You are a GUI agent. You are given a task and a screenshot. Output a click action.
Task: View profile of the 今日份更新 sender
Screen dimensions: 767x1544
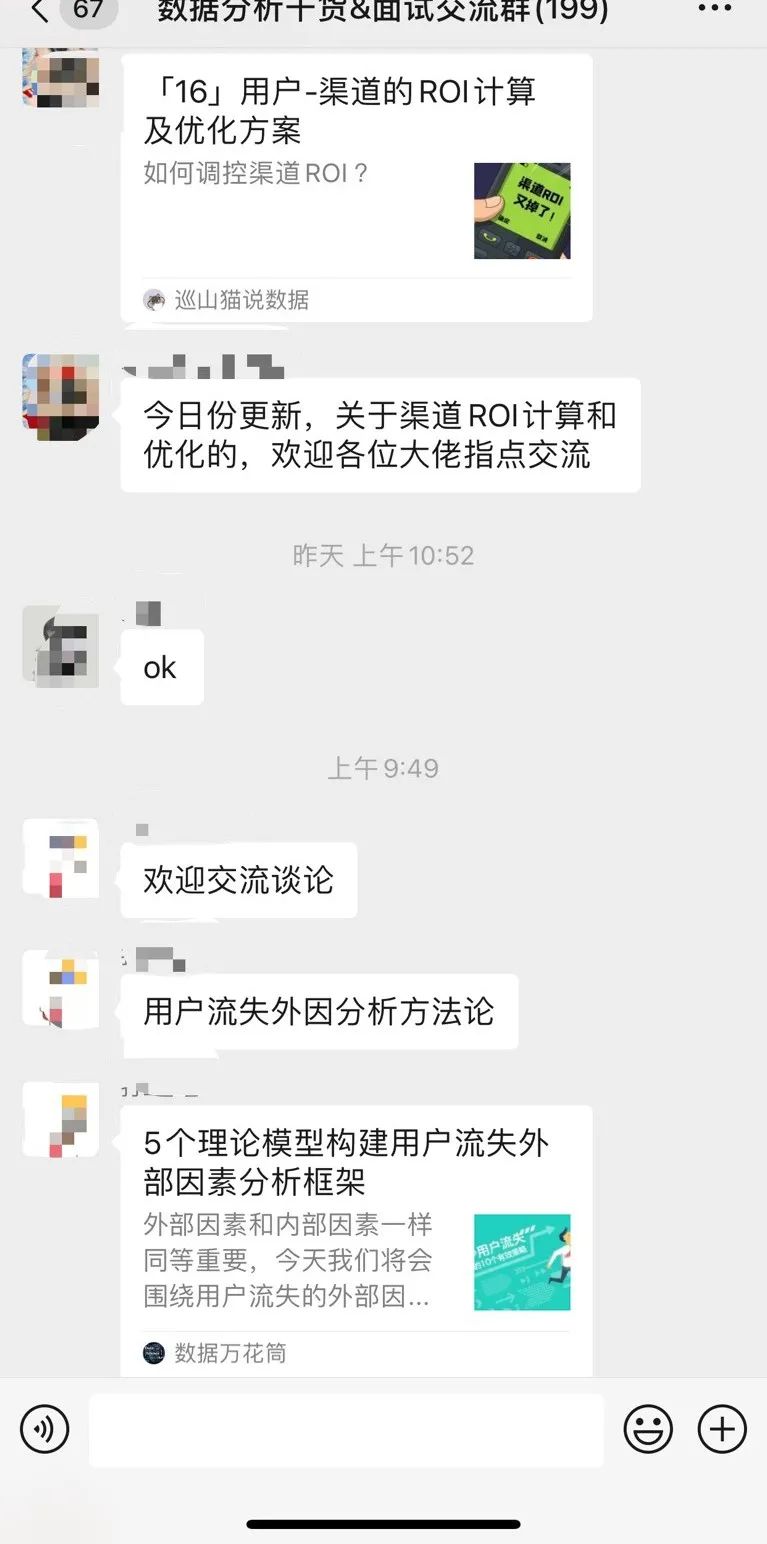60,396
